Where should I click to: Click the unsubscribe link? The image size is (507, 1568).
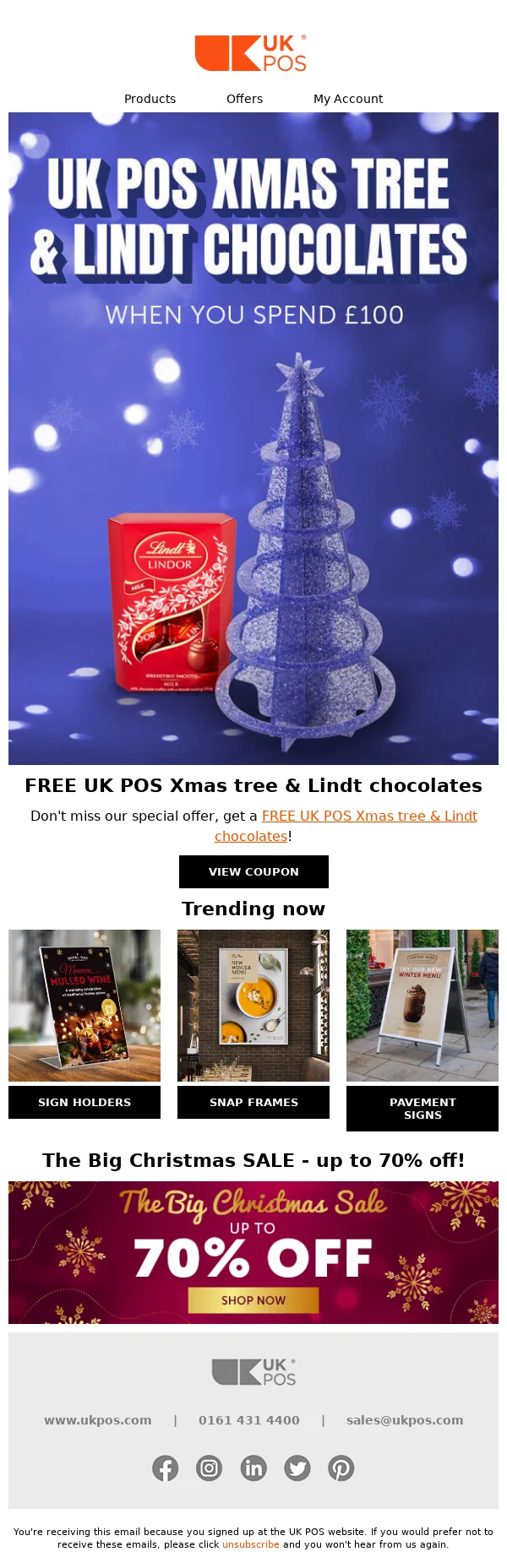[250, 1544]
